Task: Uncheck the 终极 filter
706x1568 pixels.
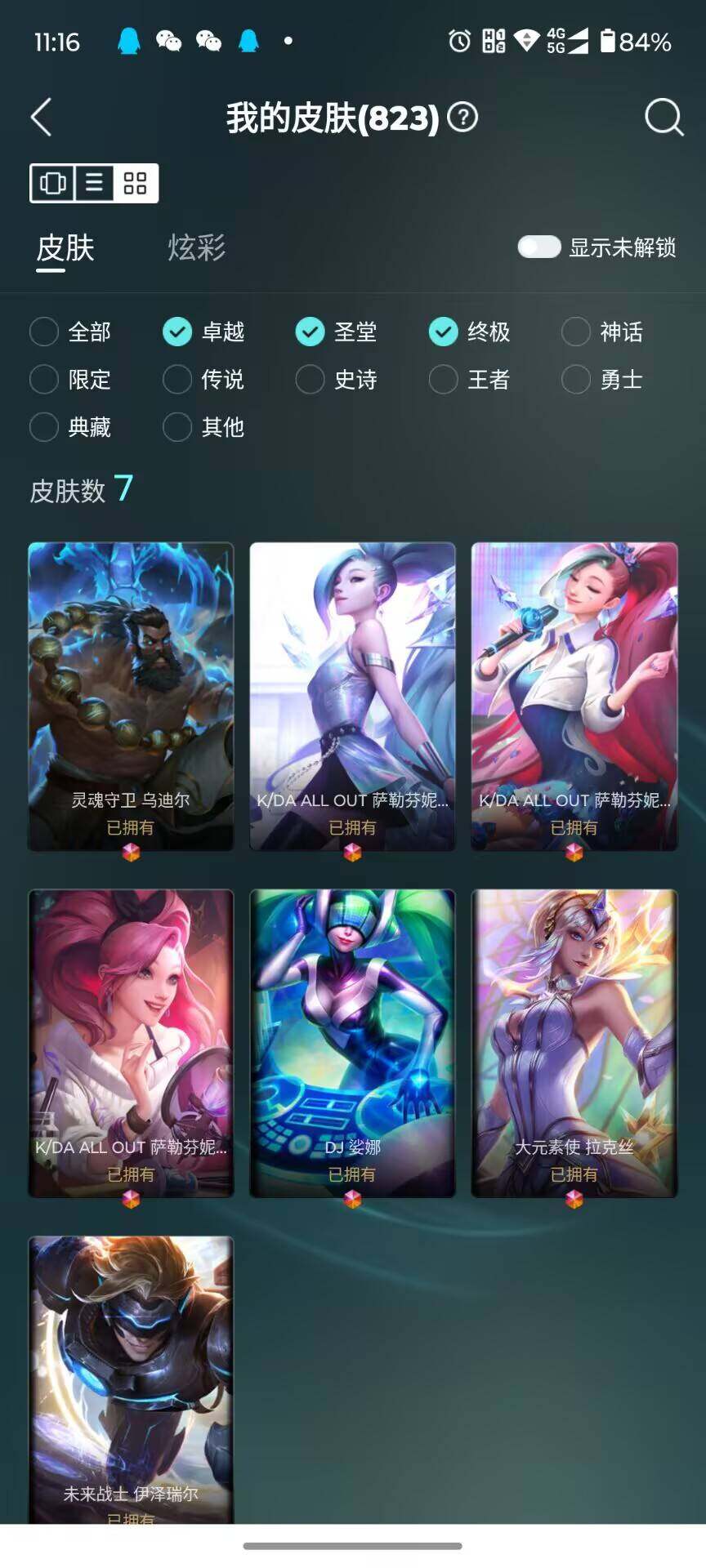Action: click(x=444, y=332)
